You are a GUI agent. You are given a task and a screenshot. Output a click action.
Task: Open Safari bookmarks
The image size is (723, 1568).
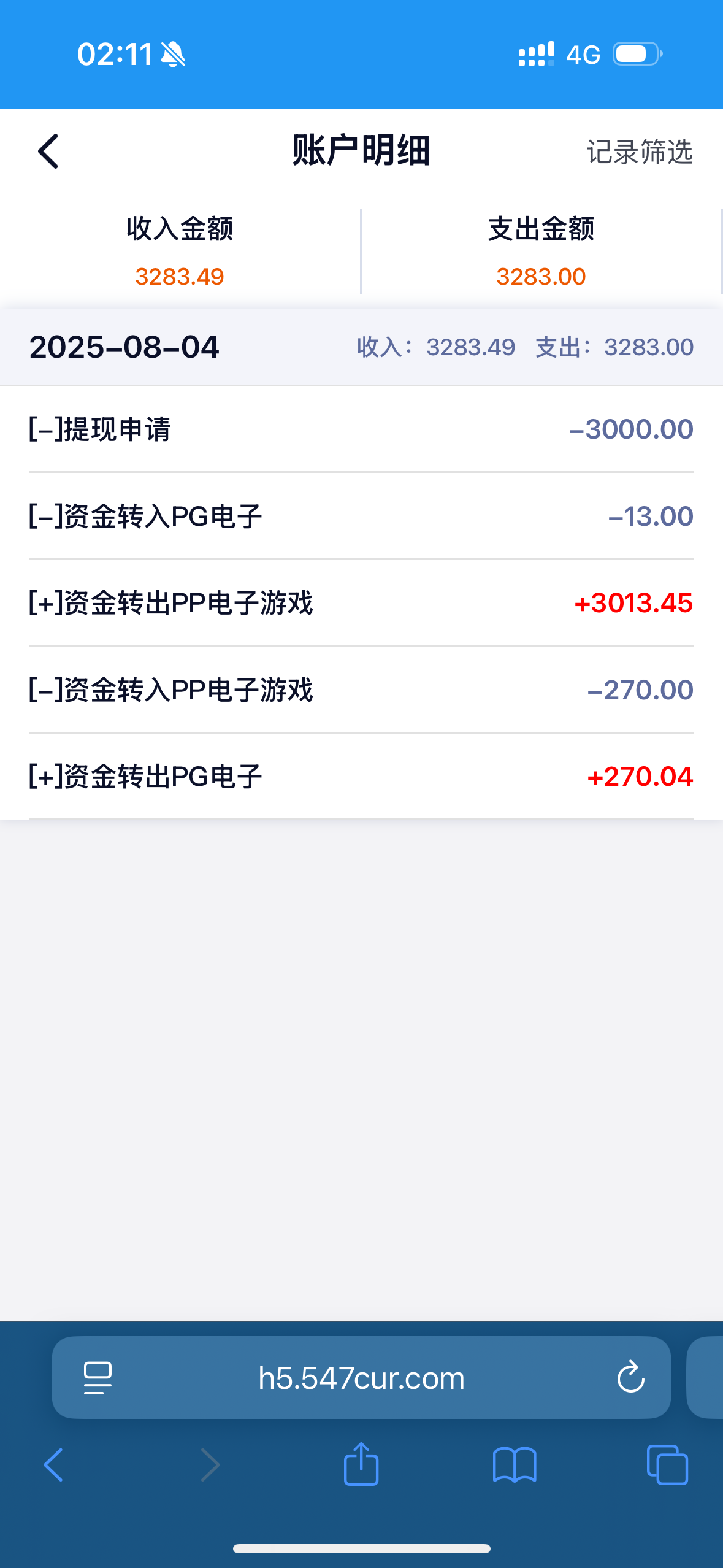[515, 1465]
